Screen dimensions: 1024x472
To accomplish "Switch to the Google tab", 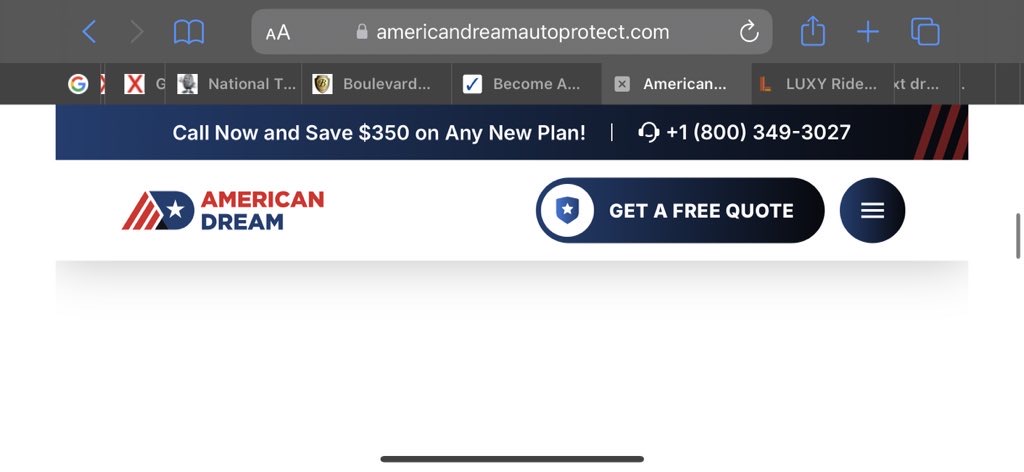I will [78, 84].
